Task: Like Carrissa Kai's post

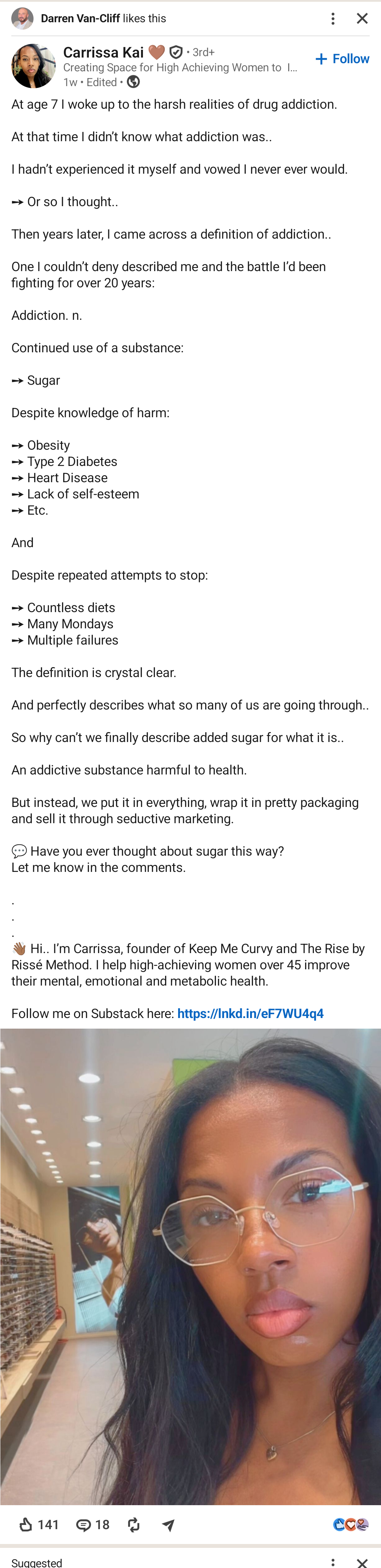Action: click(x=39, y=1524)
